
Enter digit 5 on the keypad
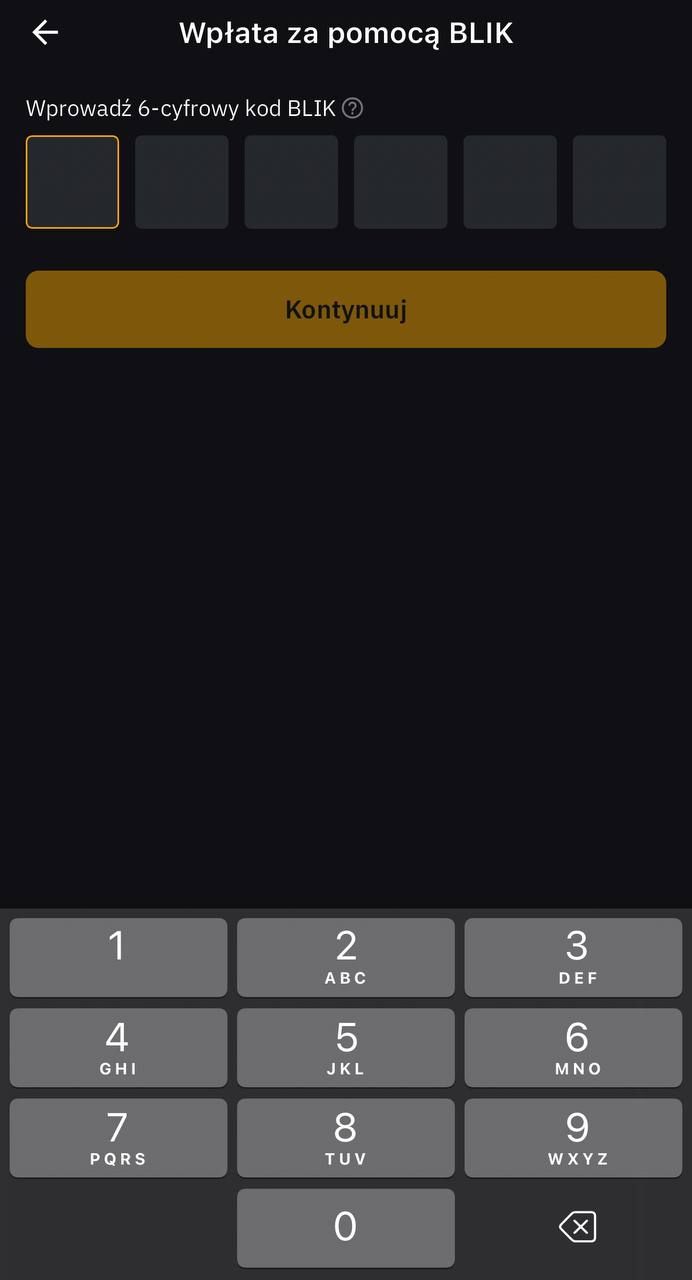346,1047
